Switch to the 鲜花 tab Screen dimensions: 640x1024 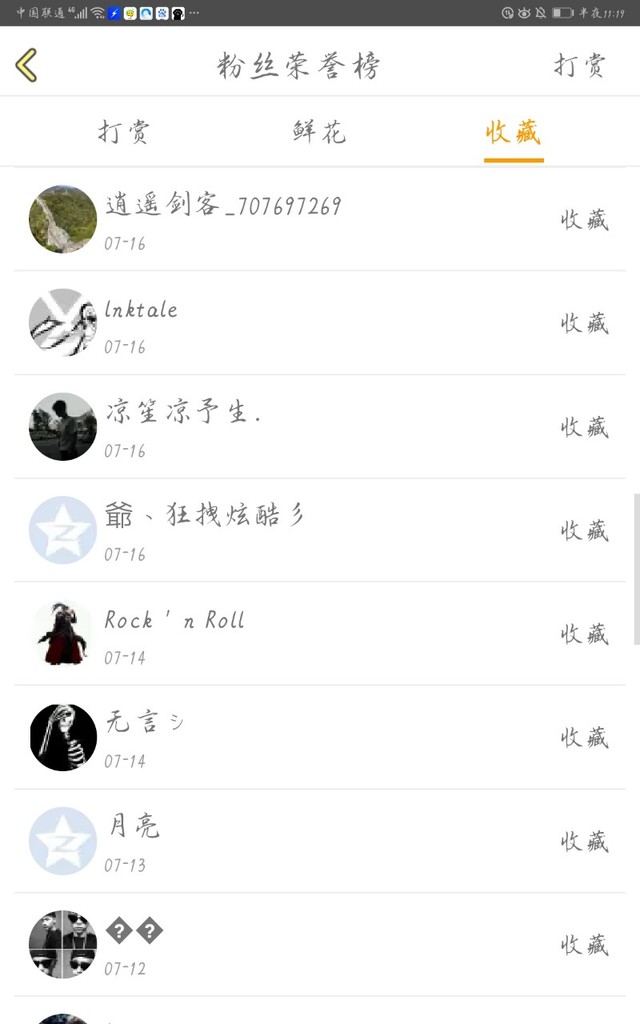pyautogui.click(x=320, y=132)
